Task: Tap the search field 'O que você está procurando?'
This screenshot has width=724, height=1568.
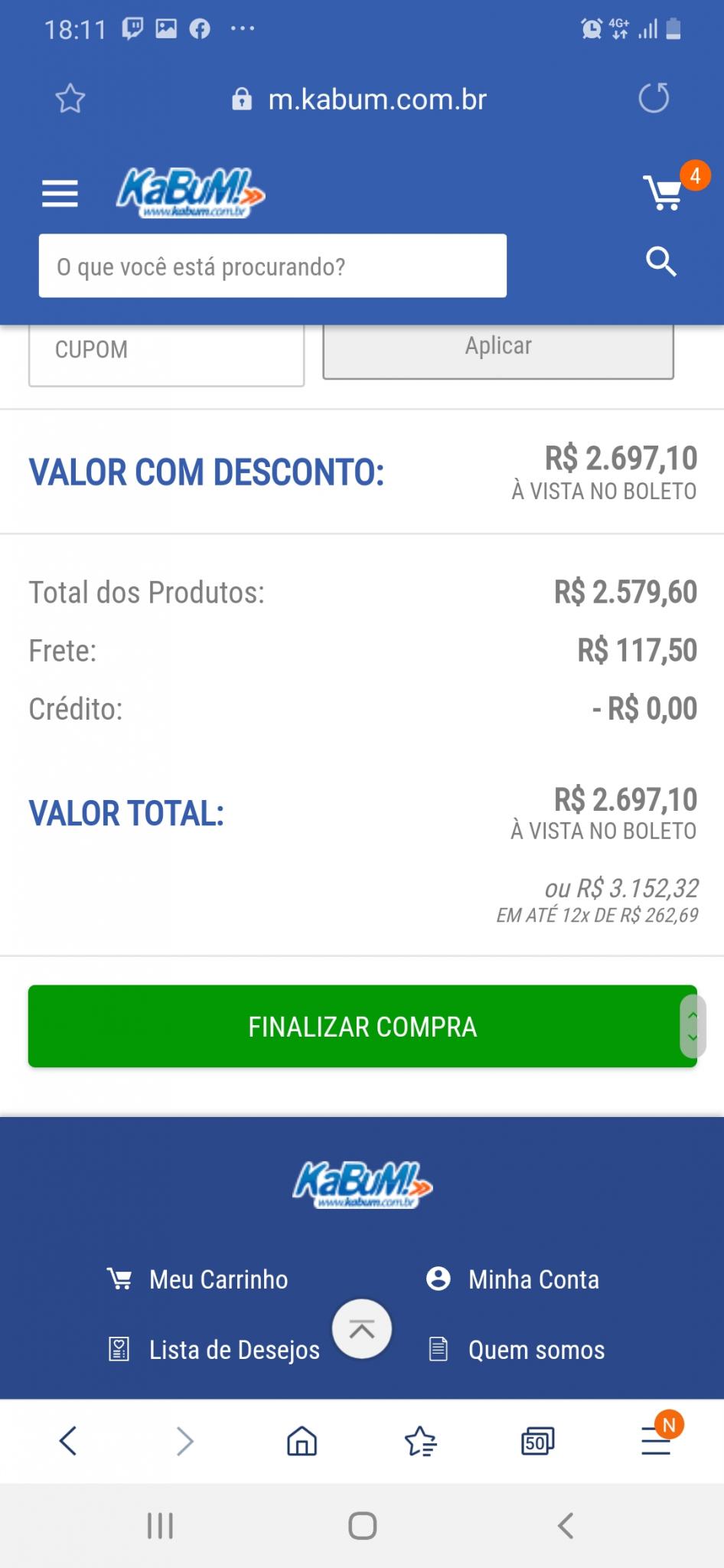Action: 272,266
